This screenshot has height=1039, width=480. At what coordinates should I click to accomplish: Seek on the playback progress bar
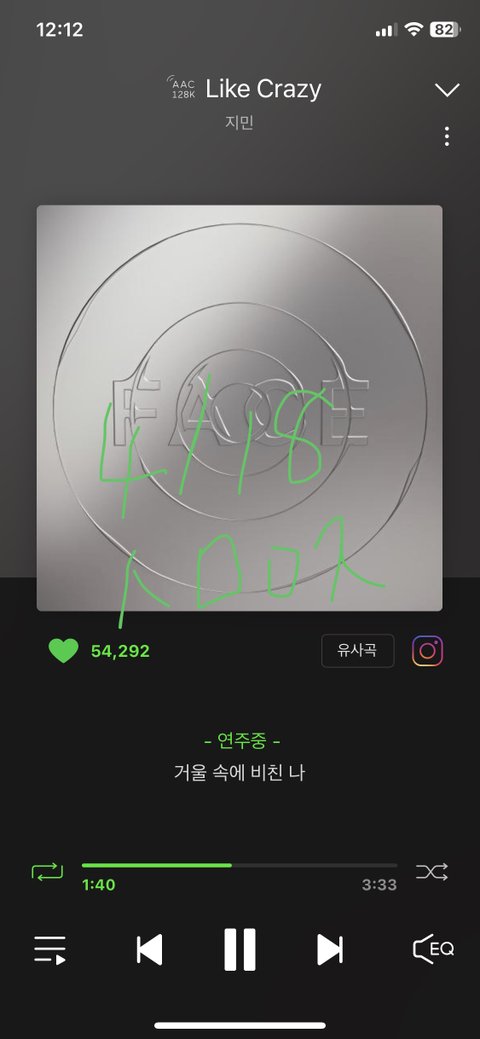[239, 865]
